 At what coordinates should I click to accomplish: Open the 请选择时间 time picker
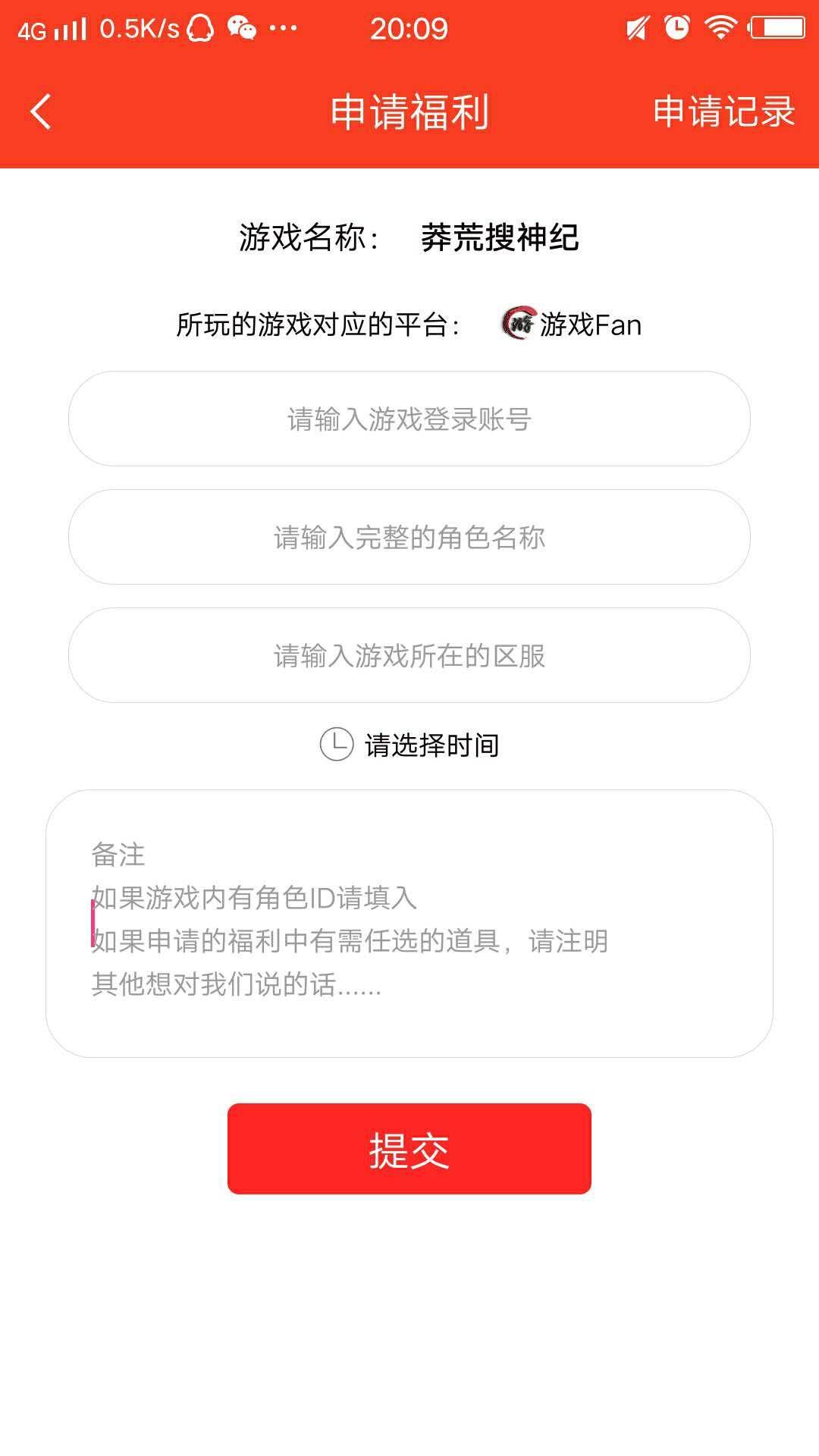(410, 745)
